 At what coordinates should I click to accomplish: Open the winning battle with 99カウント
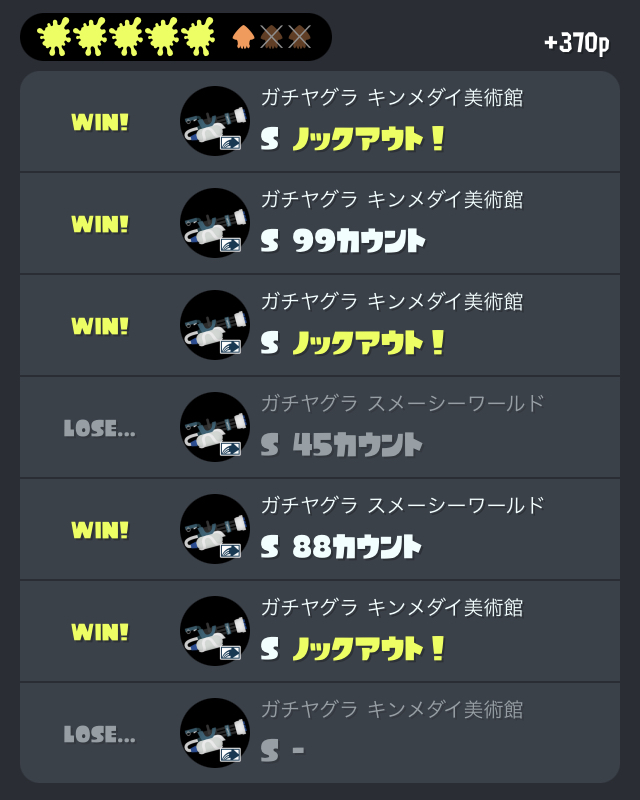tap(320, 224)
